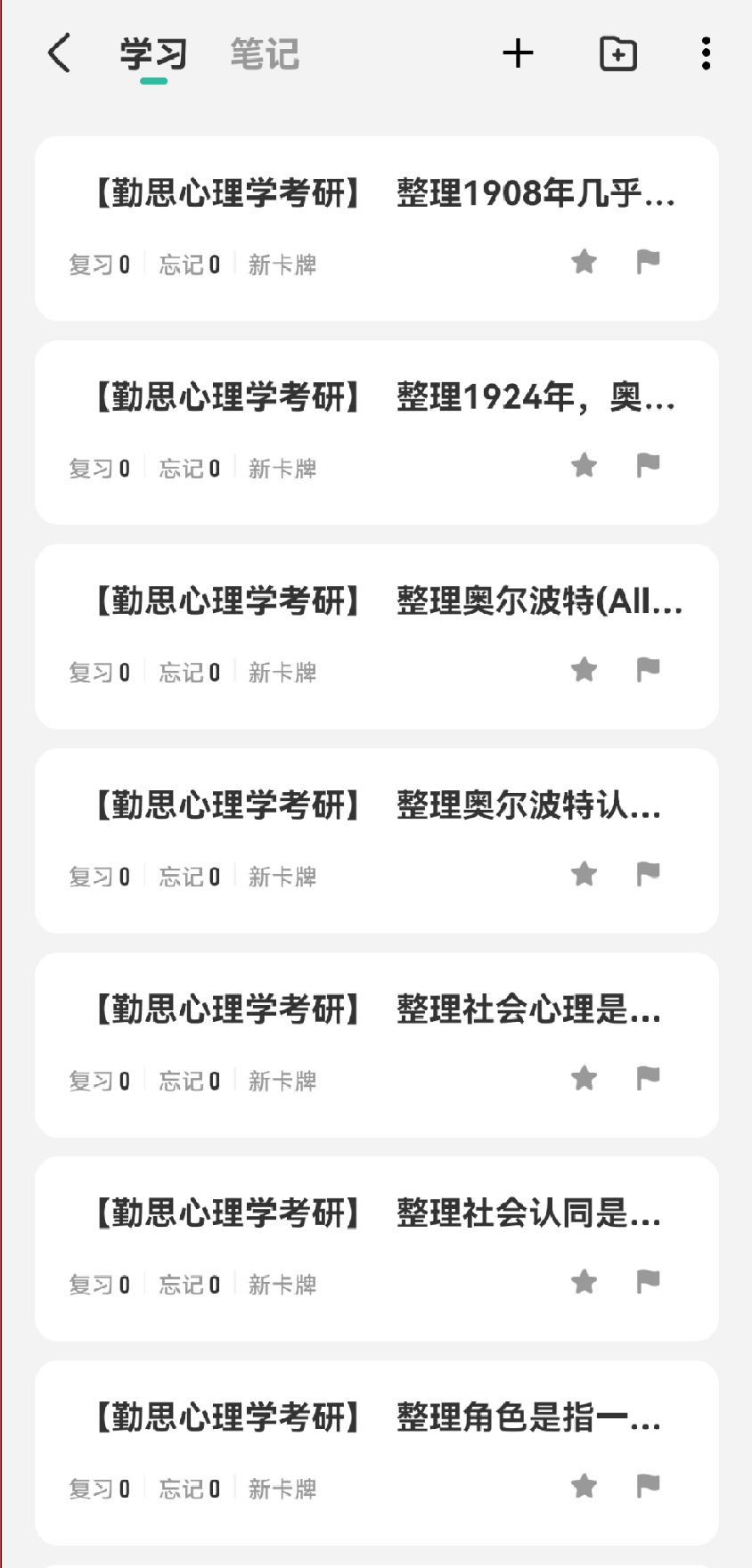Image resolution: width=752 pixels, height=1568 pixels.
Task: Open the card 整理1924年，奥
Action: click(x=376, y=432)
